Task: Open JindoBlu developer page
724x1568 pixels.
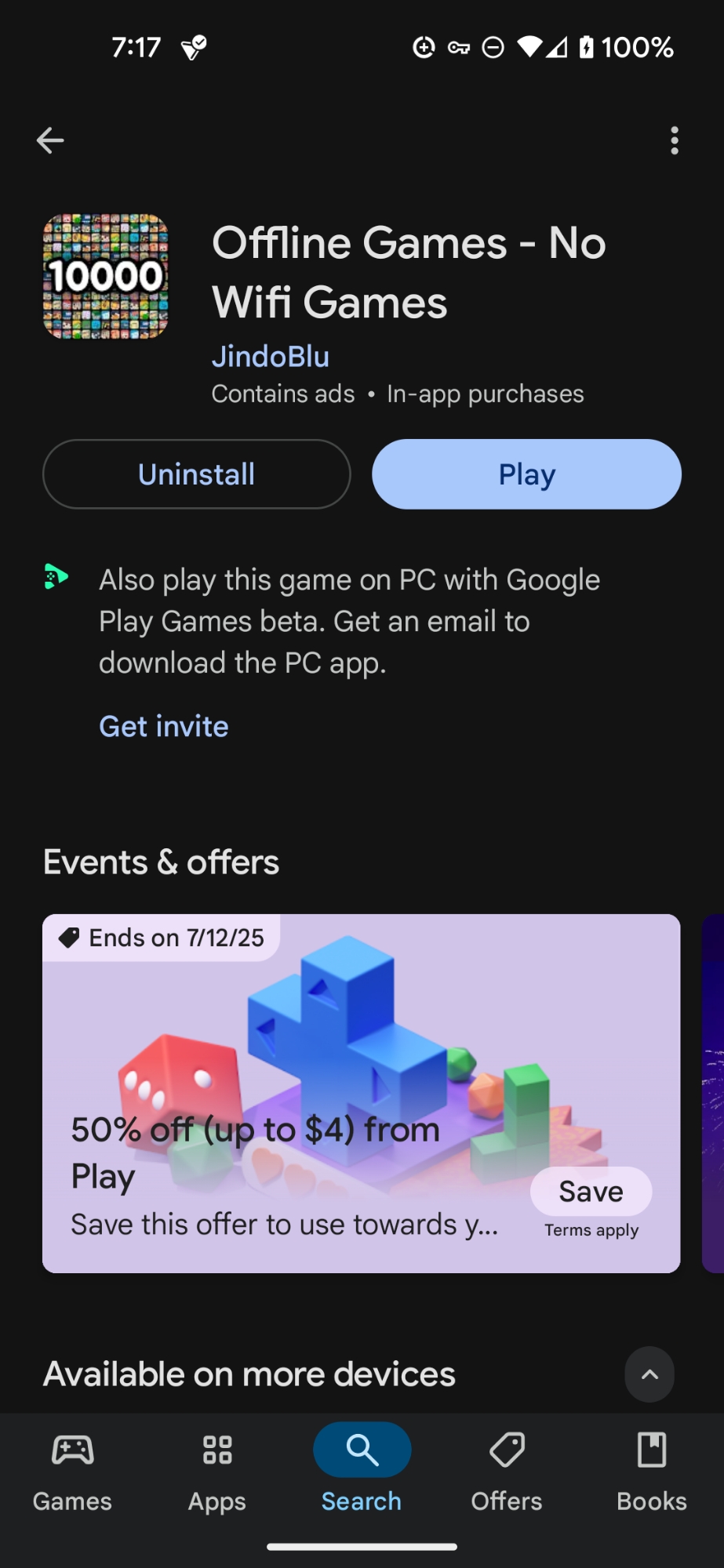Action: click(x=270, y=357)
